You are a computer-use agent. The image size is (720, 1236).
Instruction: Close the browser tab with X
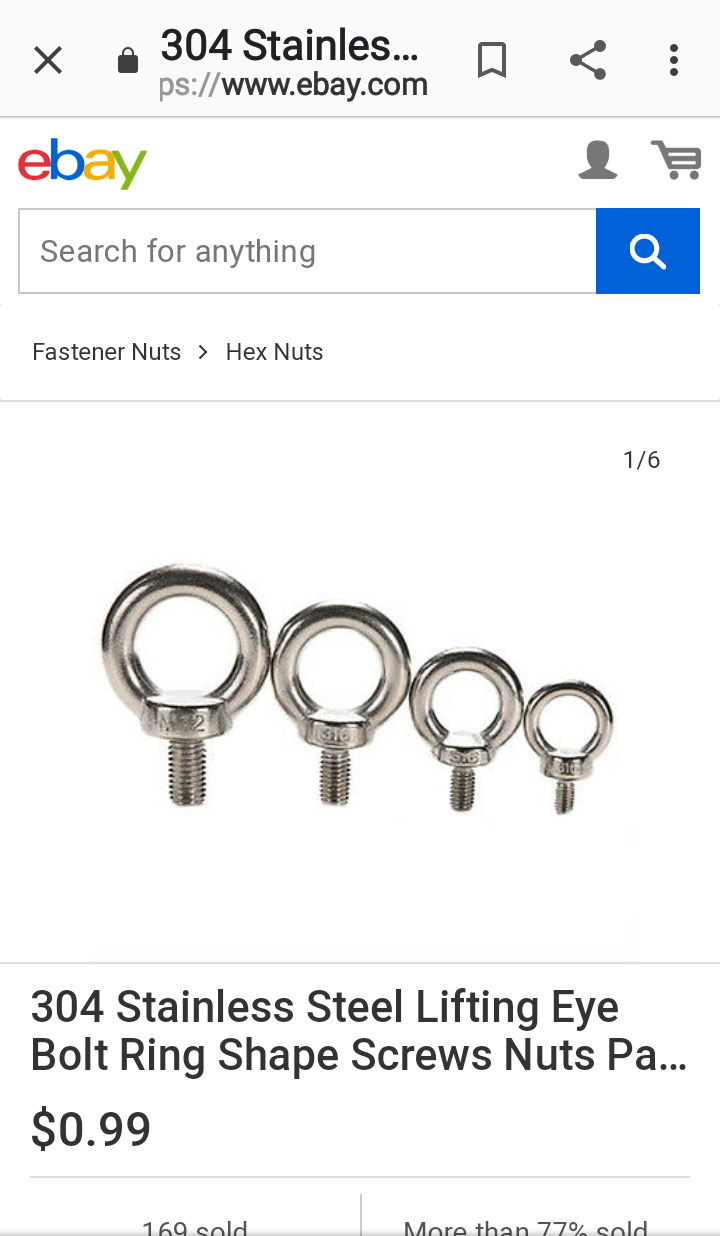click(x=48, y=61)
